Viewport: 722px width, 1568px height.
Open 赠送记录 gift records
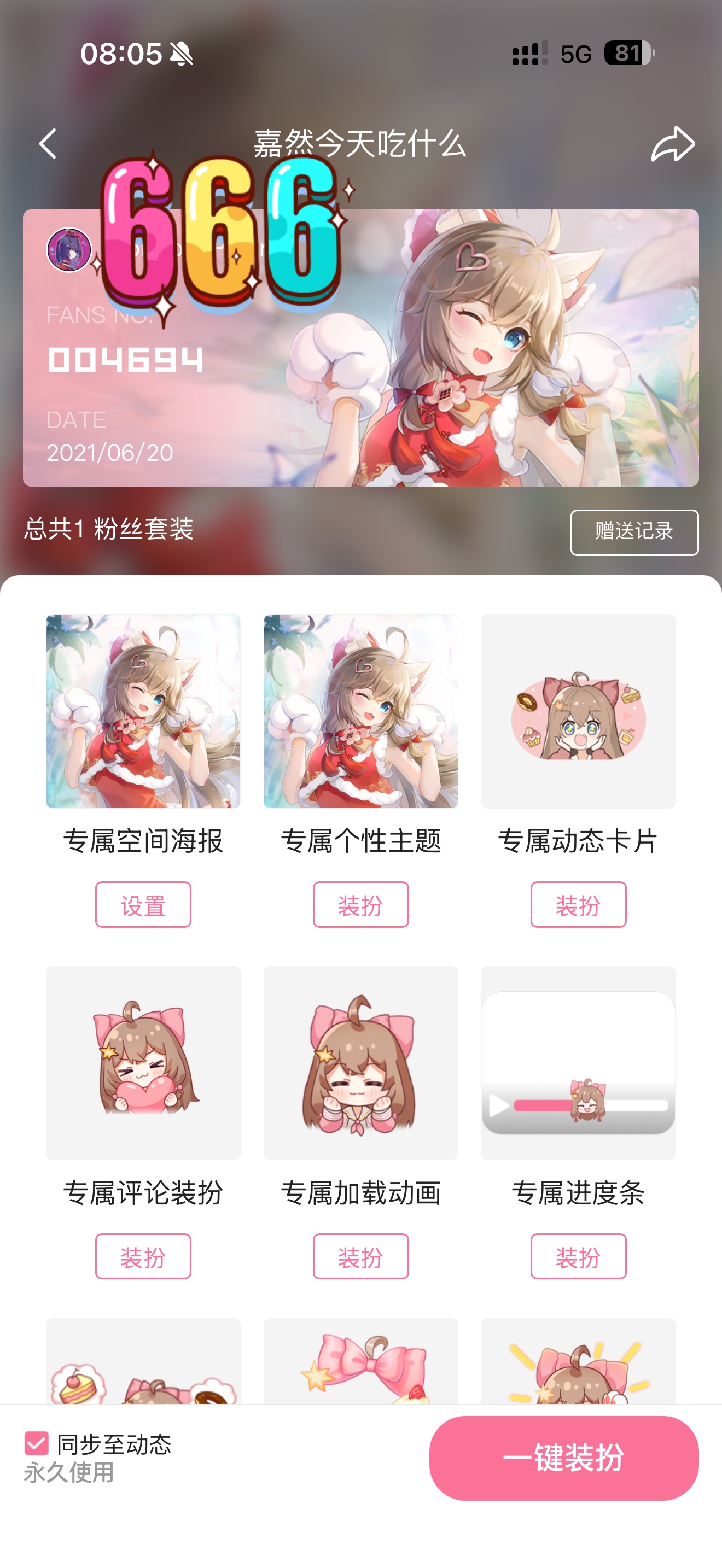[x=634, y=532]
